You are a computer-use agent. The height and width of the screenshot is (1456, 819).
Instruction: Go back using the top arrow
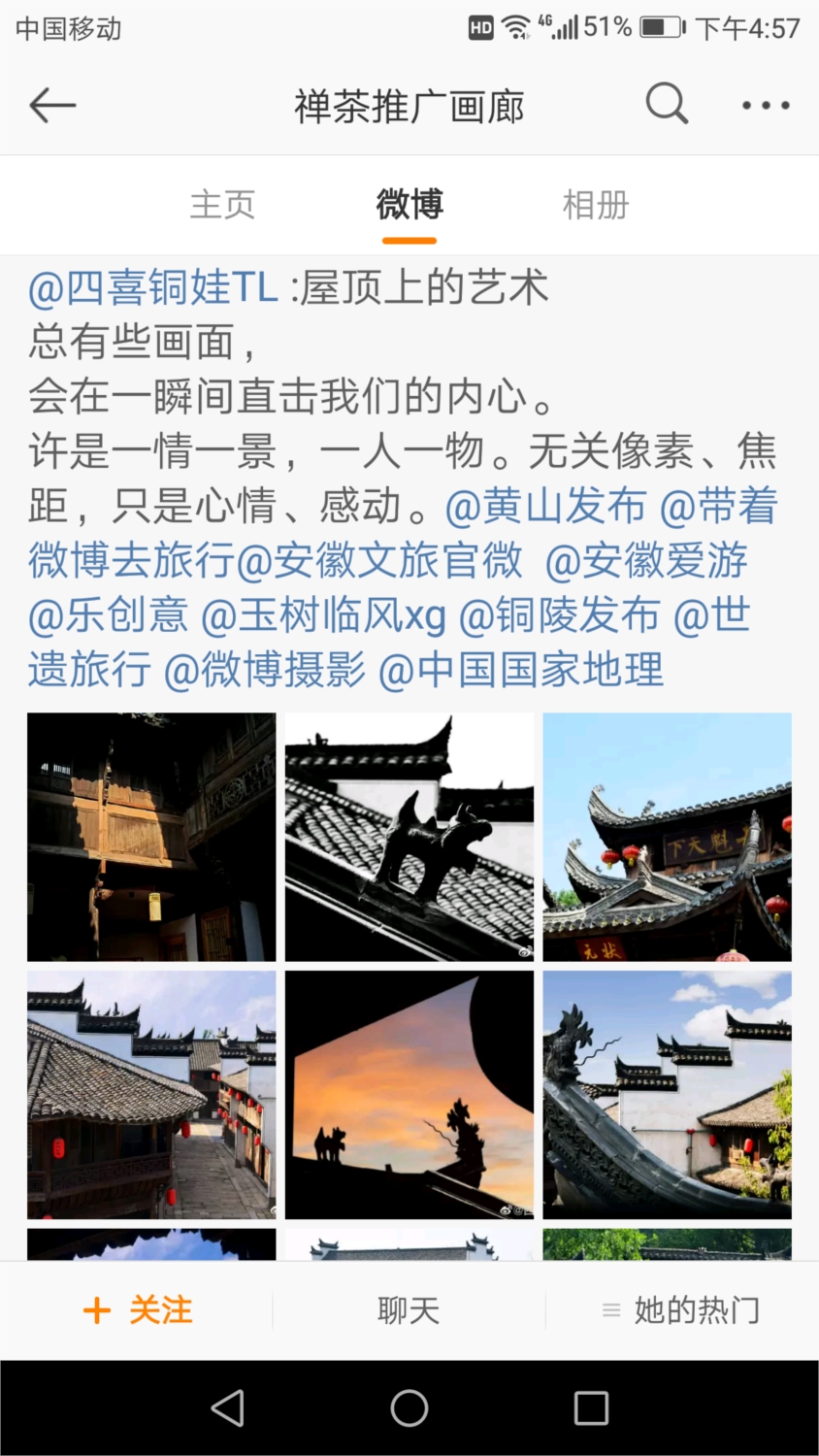pyautogui.click(x=52, y=105)
